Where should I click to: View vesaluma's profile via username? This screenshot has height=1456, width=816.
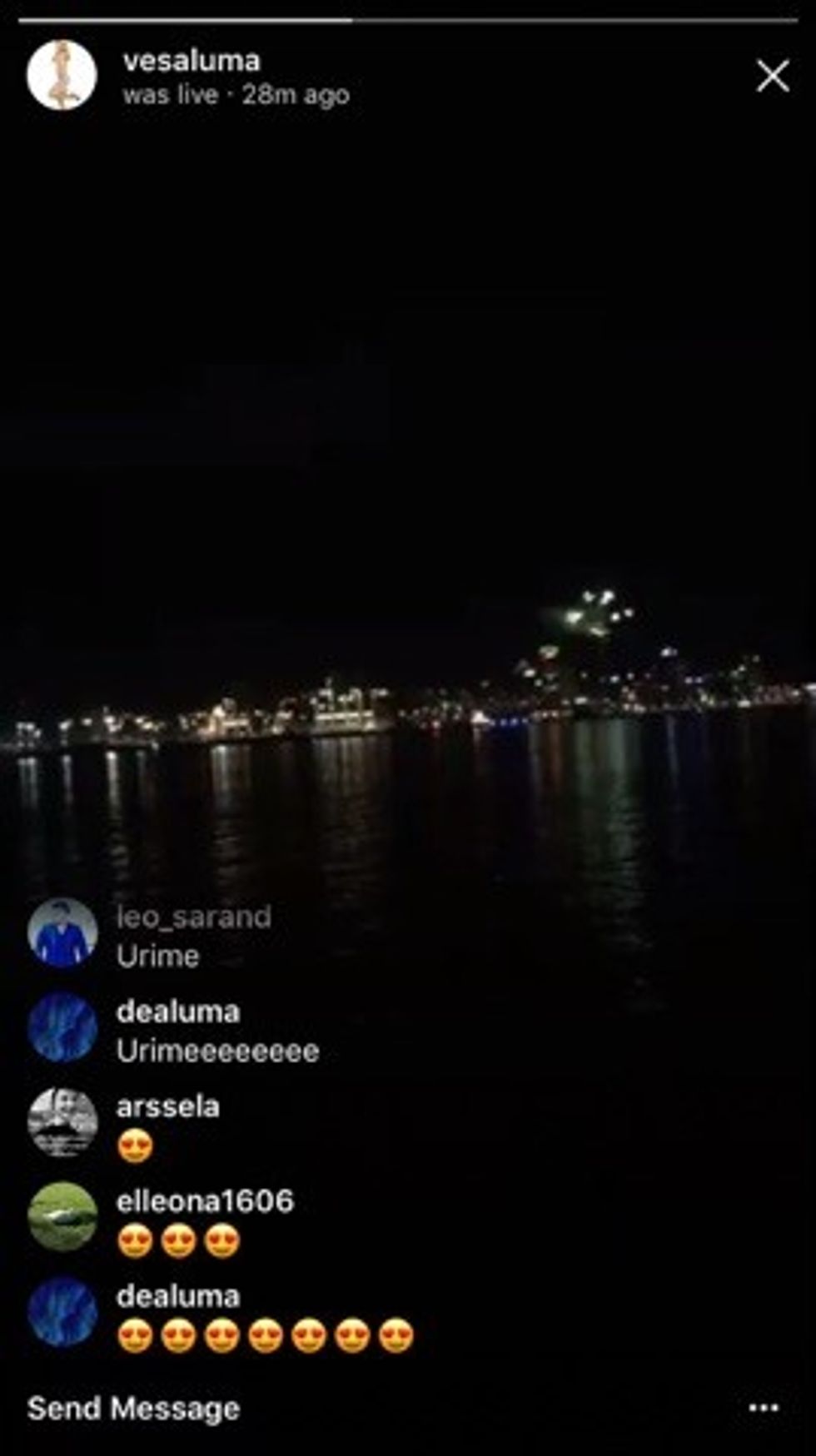(192, 61)
